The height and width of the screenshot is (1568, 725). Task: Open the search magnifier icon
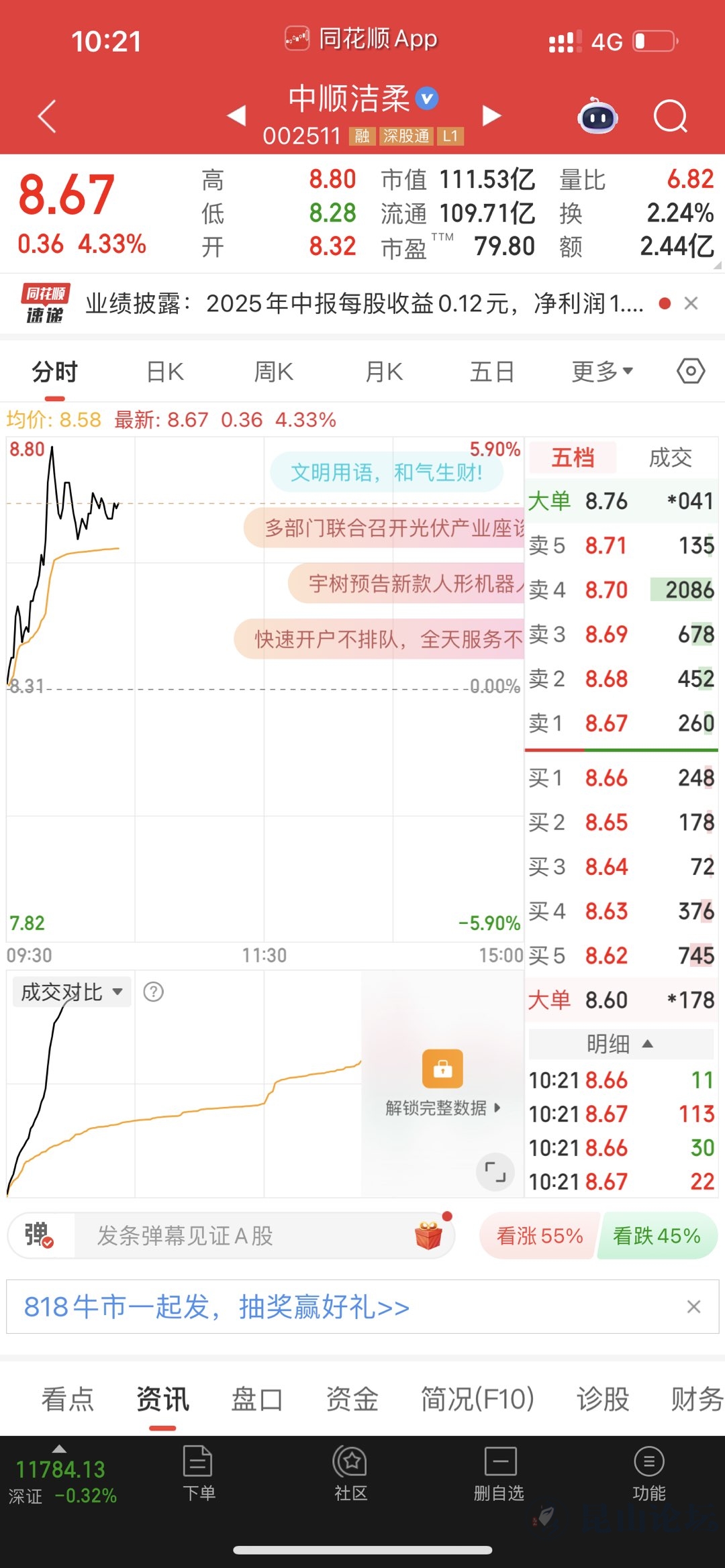coord(670,117)
